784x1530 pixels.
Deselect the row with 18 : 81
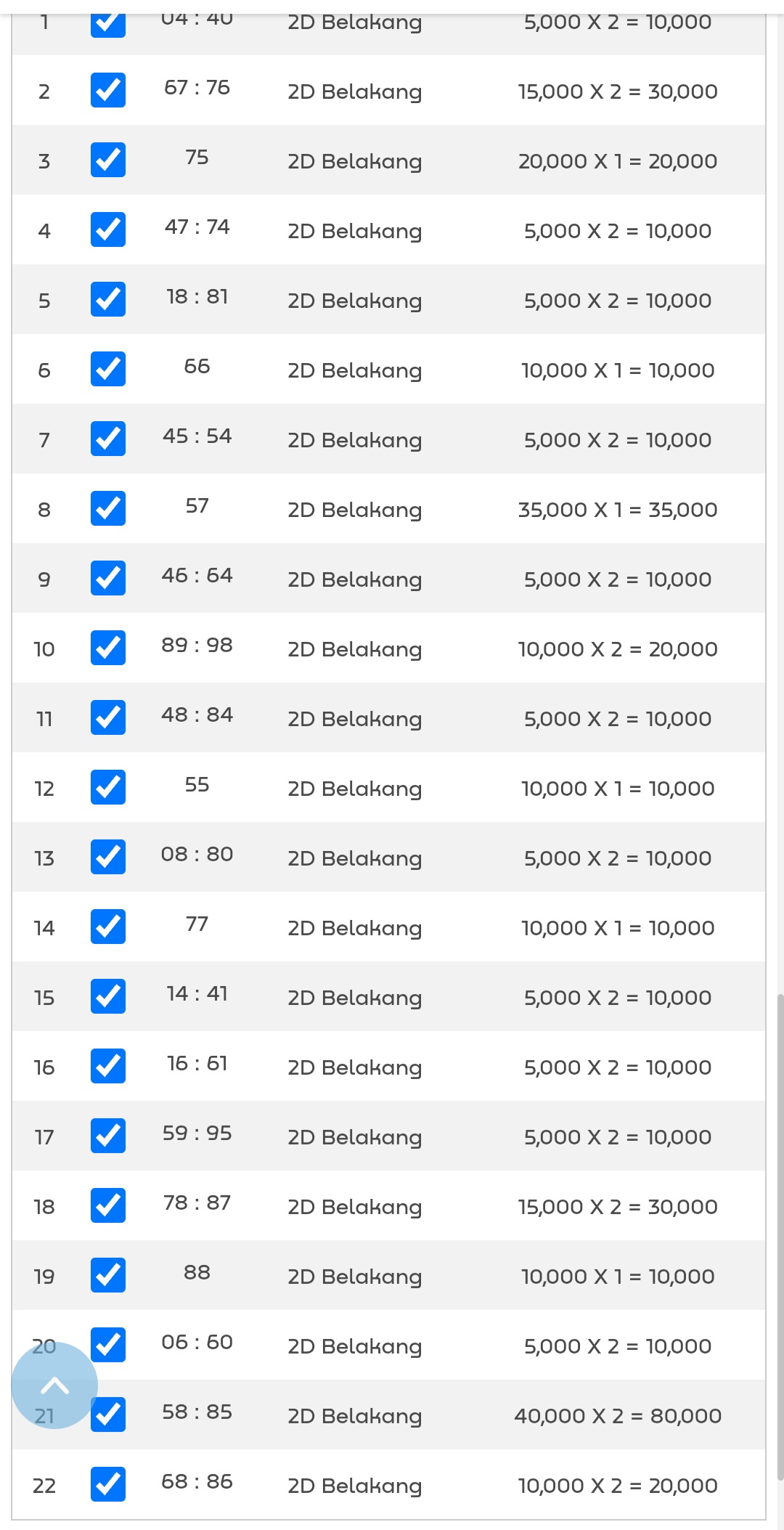tap(108, 299)
